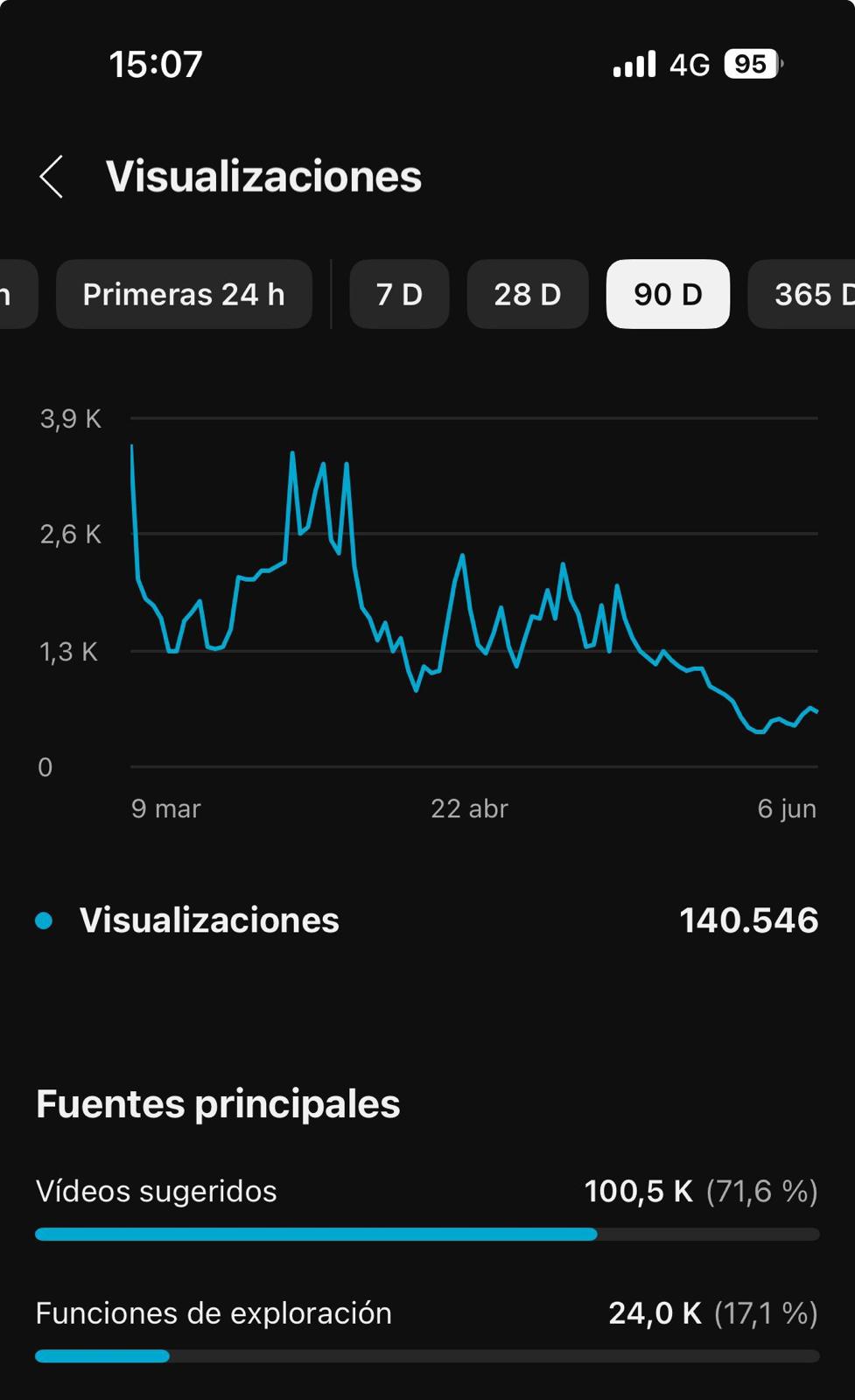The width and height of the screenshot is (855, 1400).
Task: Enable the 28 D time range
Action: coord(528,295)
